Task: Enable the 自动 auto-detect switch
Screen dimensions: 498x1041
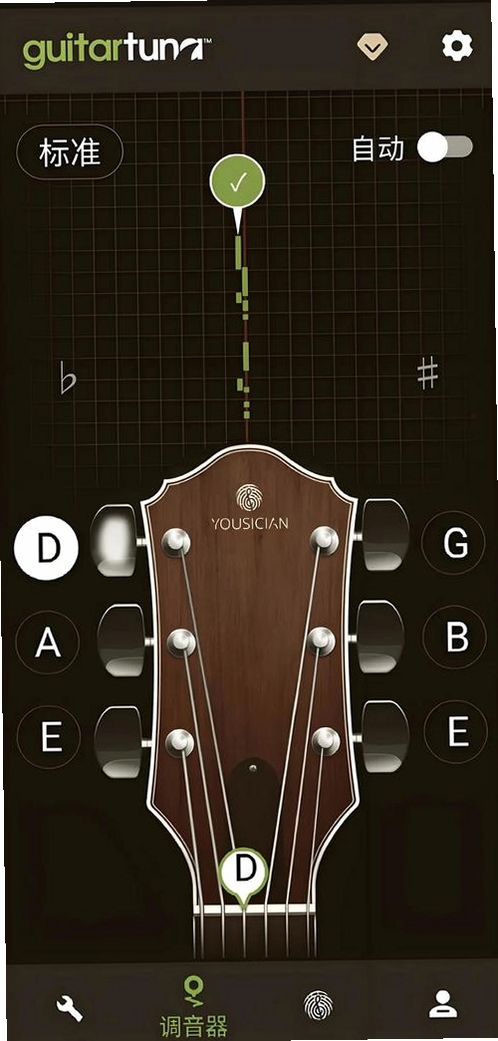Action: click(x=445, y=147)
